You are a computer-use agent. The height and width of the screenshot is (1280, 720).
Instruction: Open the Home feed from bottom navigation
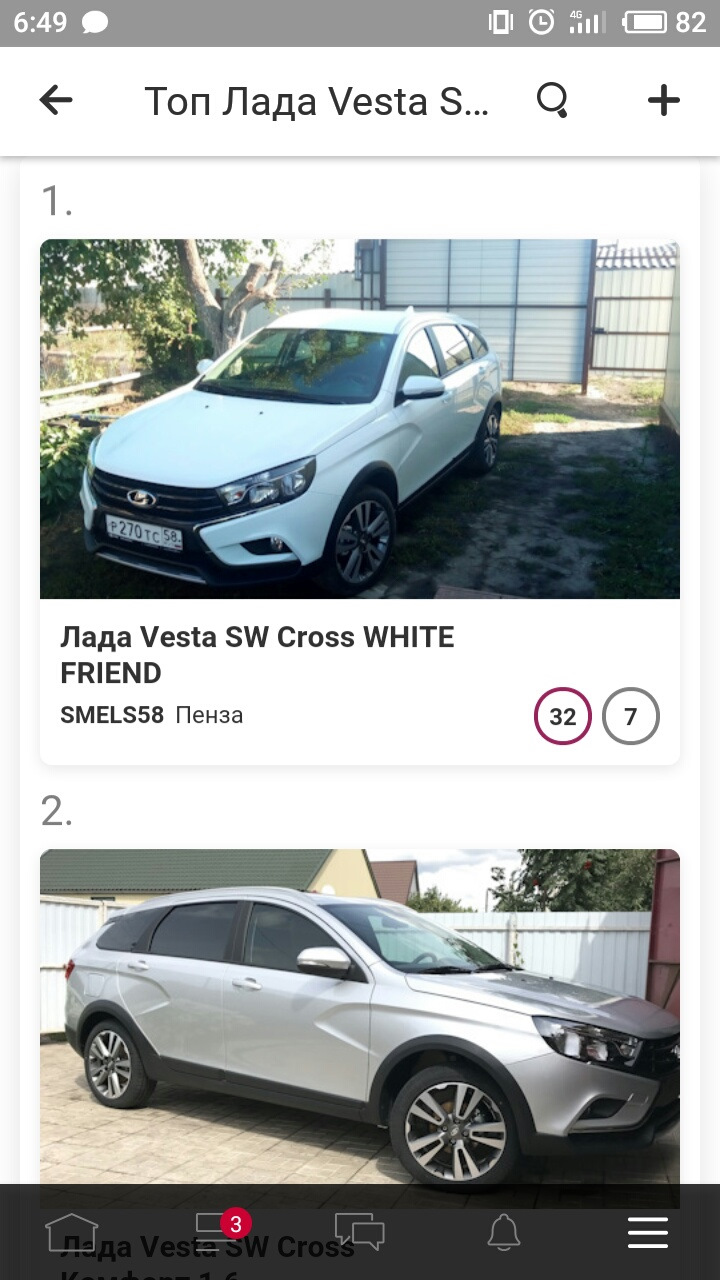[x=71, y=1233]
